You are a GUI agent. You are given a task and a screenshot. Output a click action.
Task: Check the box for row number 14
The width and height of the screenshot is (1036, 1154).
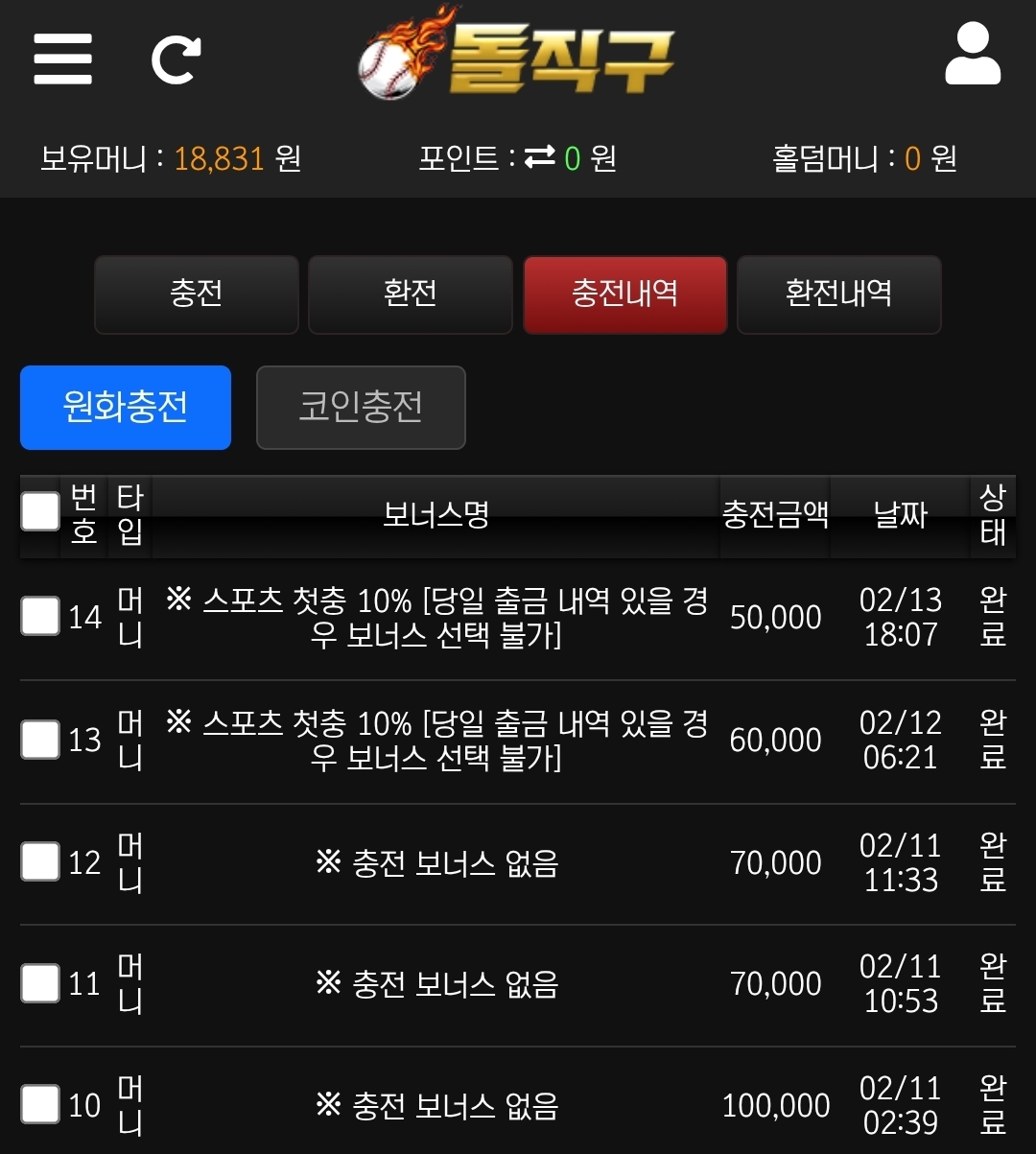pos(40,616)
